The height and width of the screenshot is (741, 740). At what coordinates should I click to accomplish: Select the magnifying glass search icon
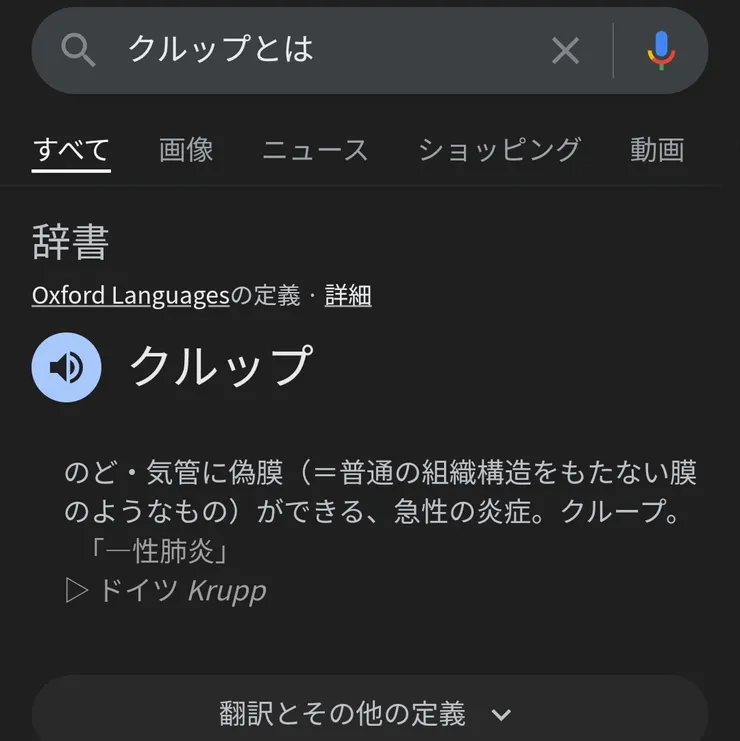coord(79,51)
